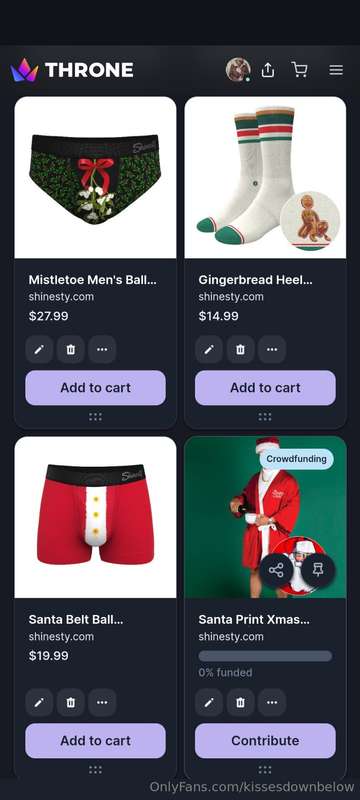Delete the Santa Print Xmas item
Image resolution: width=360 pixels, height=800 pixels.
[x=241, y=703]
